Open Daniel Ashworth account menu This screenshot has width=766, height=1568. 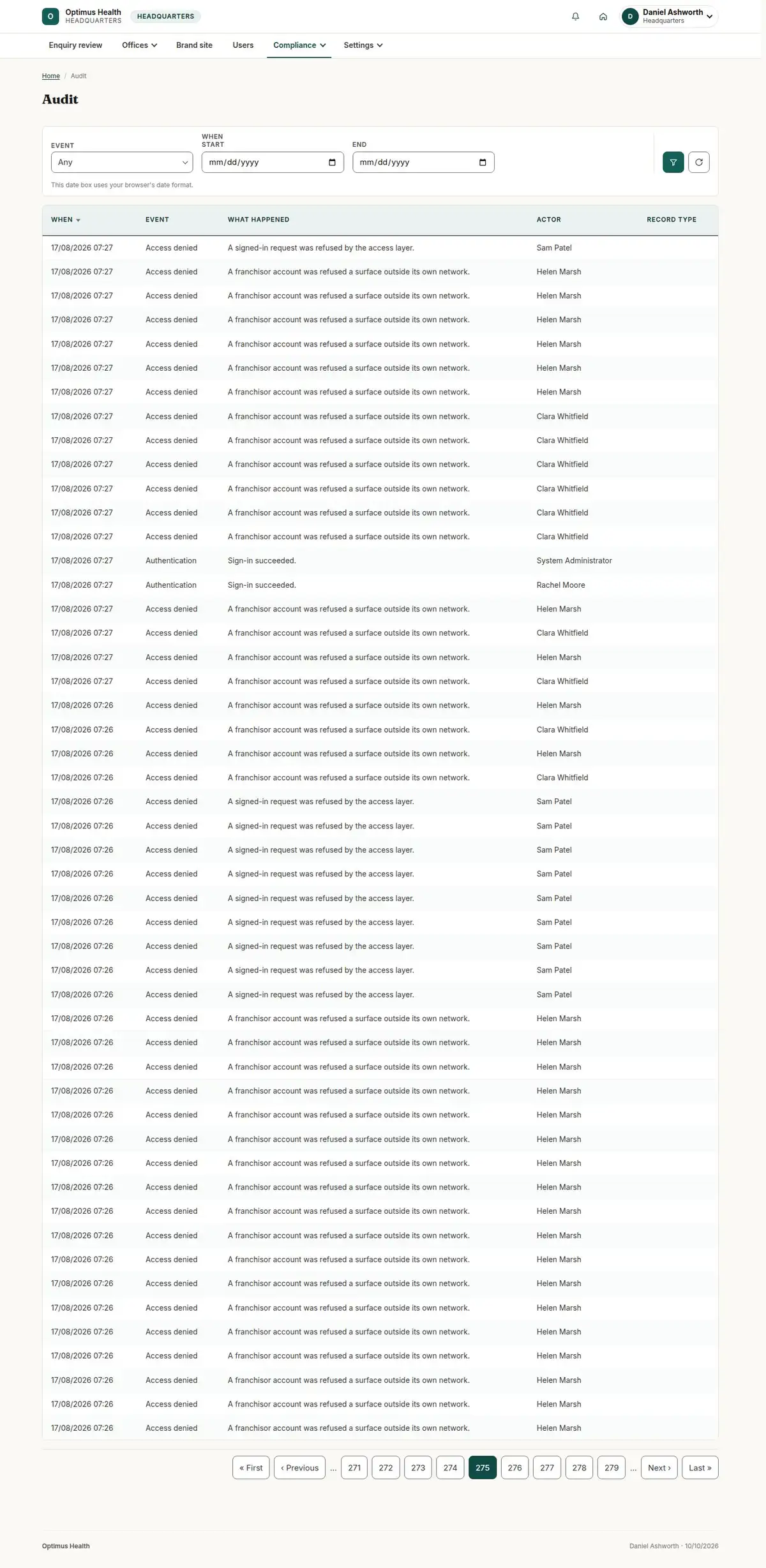click(x=669, y=17)
